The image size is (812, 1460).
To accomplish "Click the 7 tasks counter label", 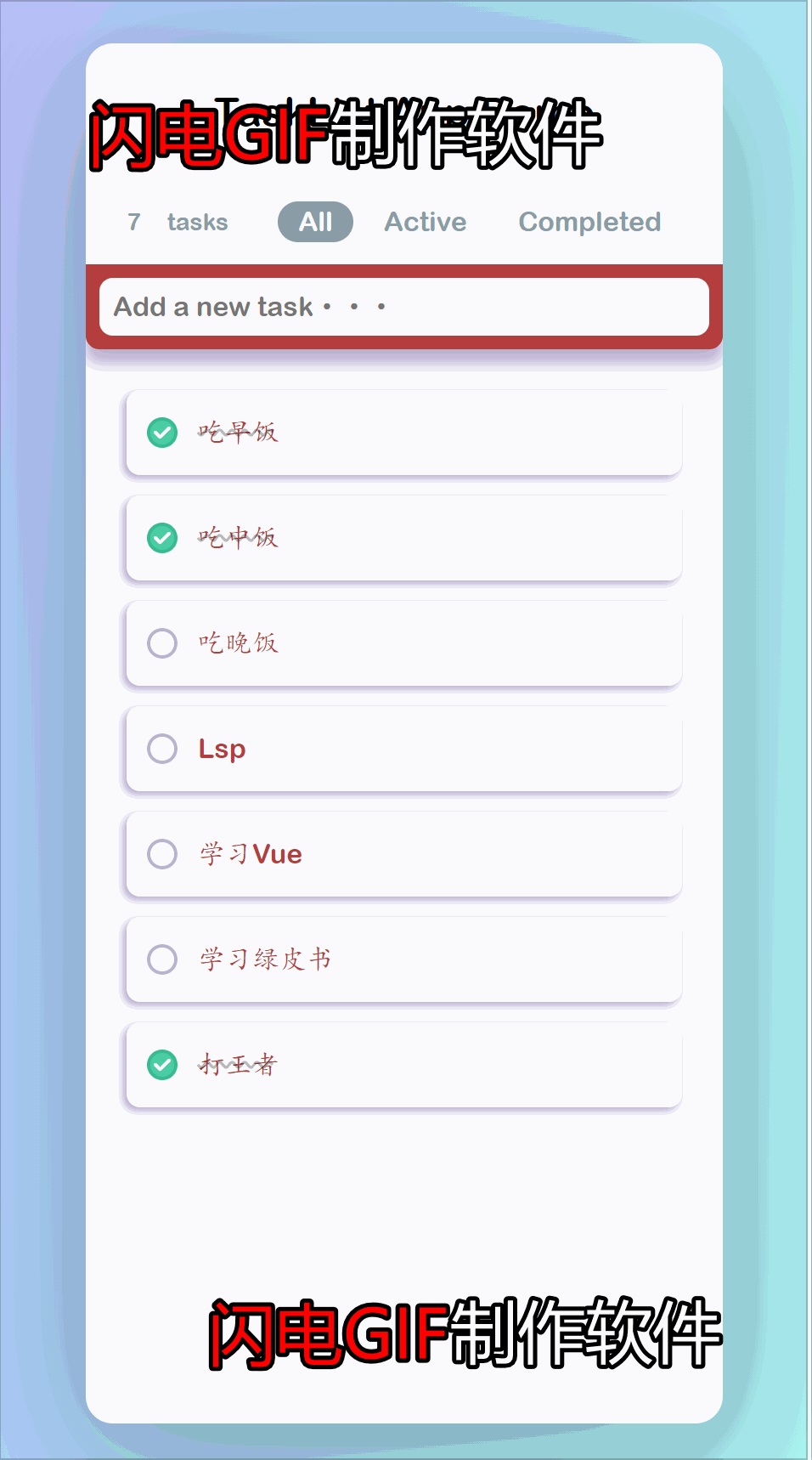I will click(178, 222).
